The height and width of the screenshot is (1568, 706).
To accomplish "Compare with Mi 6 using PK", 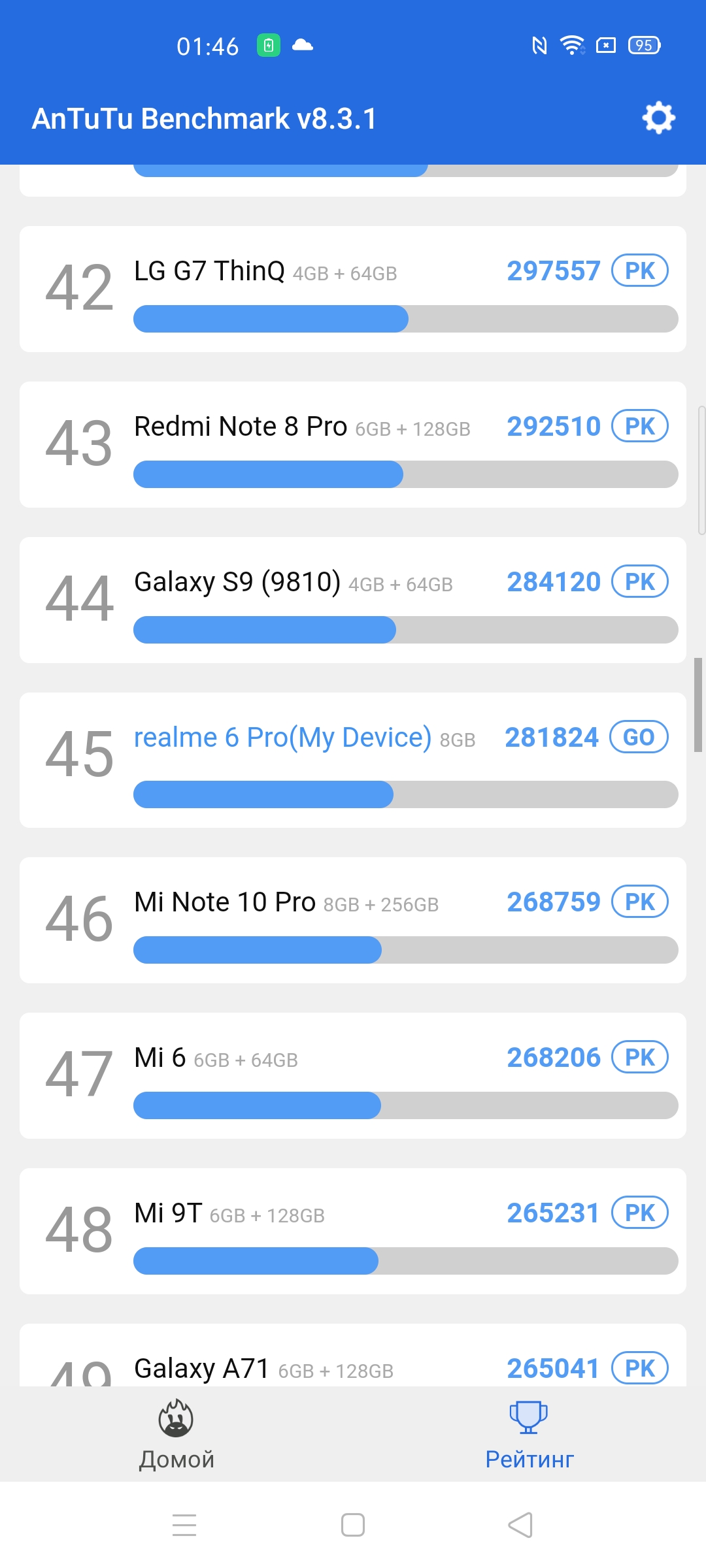I will [x=640, y=1057].
